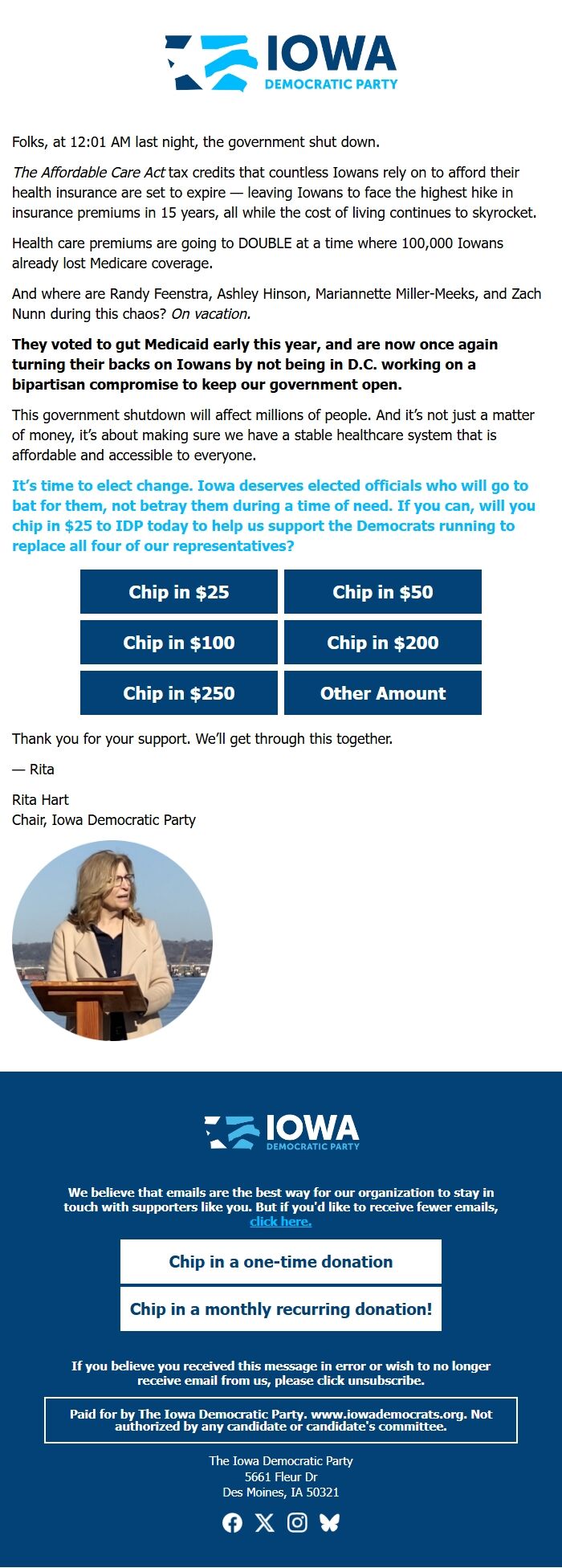
Task: Open the Other Amount option
Action: [x=383, y=693]
